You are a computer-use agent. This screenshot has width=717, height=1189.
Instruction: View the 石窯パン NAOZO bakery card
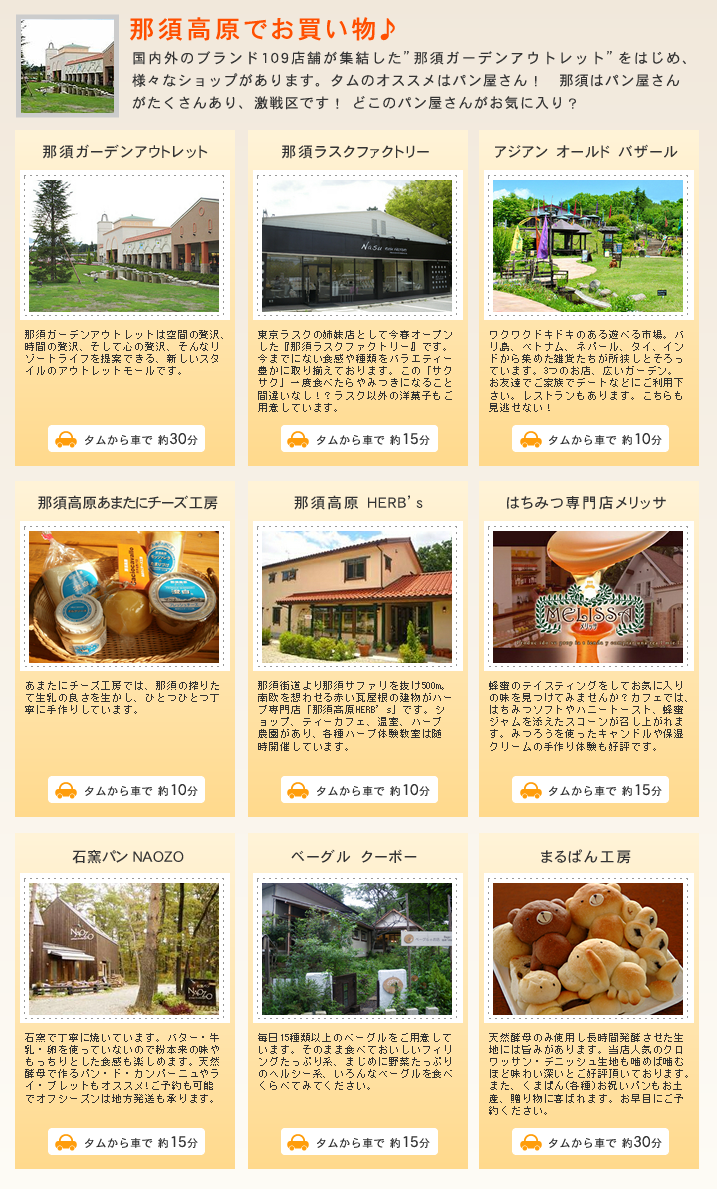tap(125, 948)
